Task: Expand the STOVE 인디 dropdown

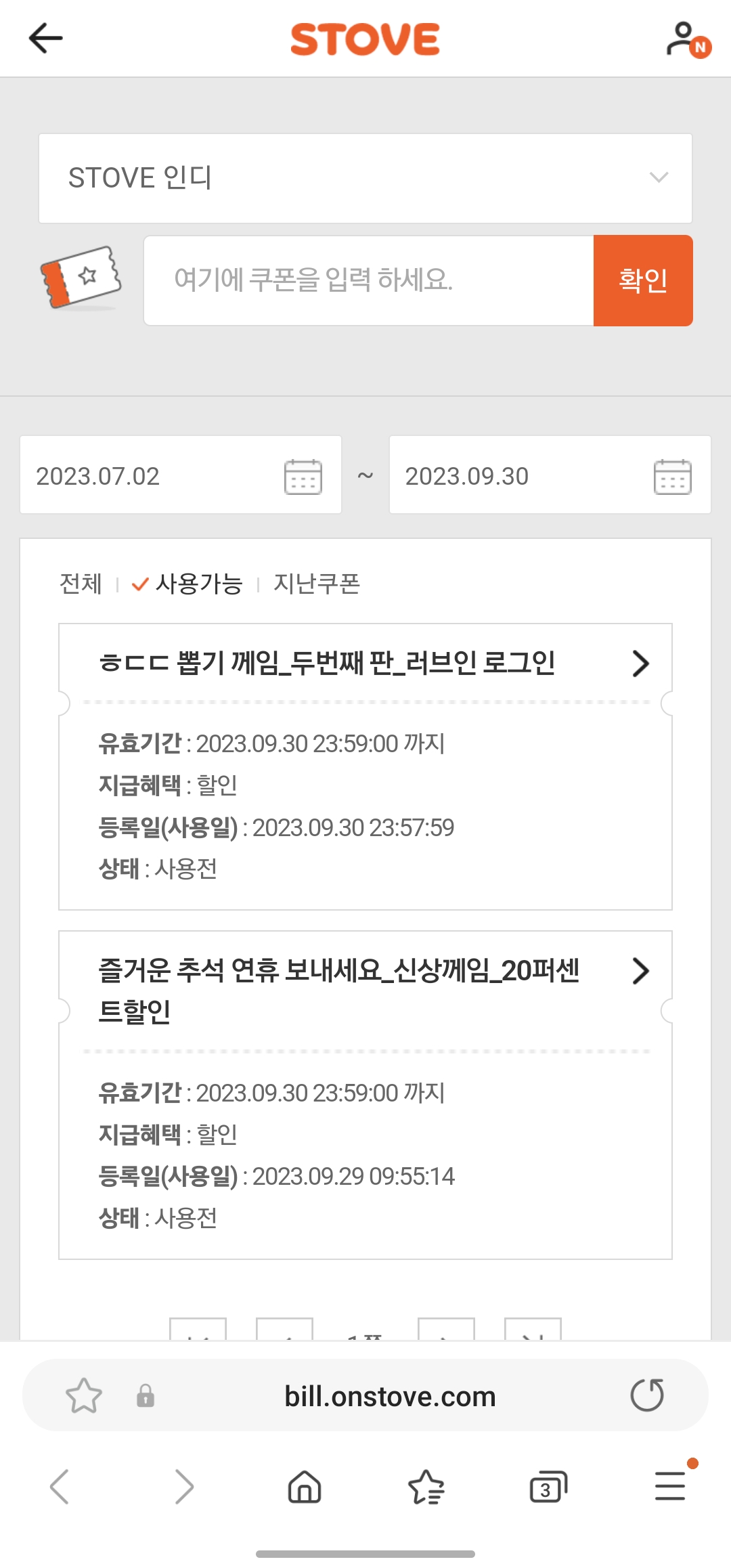Action: pos(365,178)
